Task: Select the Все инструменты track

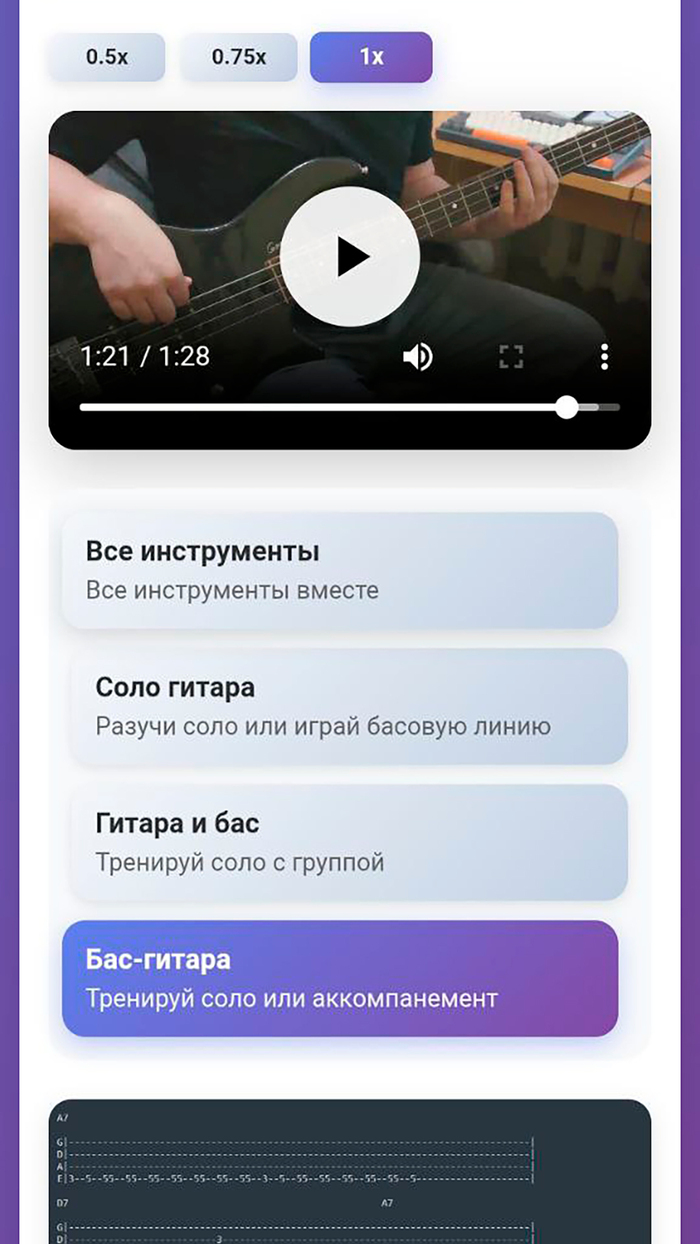Action: coord(340,570)
